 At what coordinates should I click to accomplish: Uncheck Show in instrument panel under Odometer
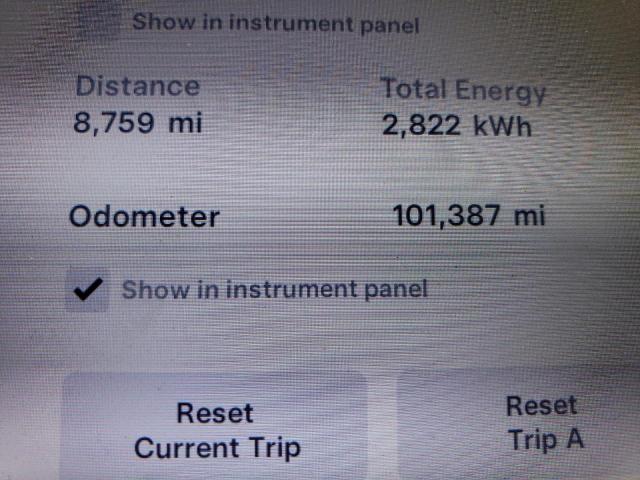coord(88,291)
